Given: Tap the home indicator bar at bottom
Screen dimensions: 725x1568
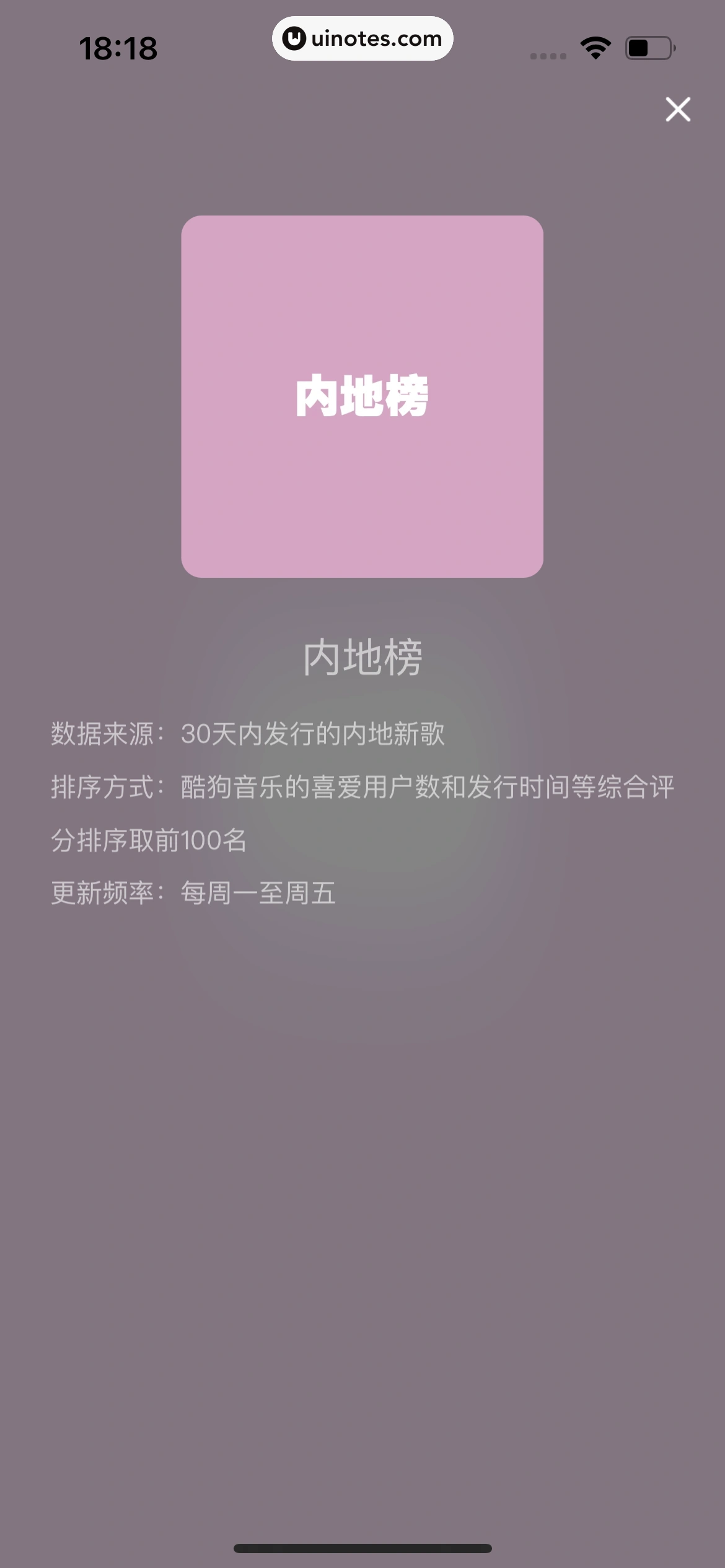Looking at the screenshot, I should pyautogui.click(x=362, y=1547).
